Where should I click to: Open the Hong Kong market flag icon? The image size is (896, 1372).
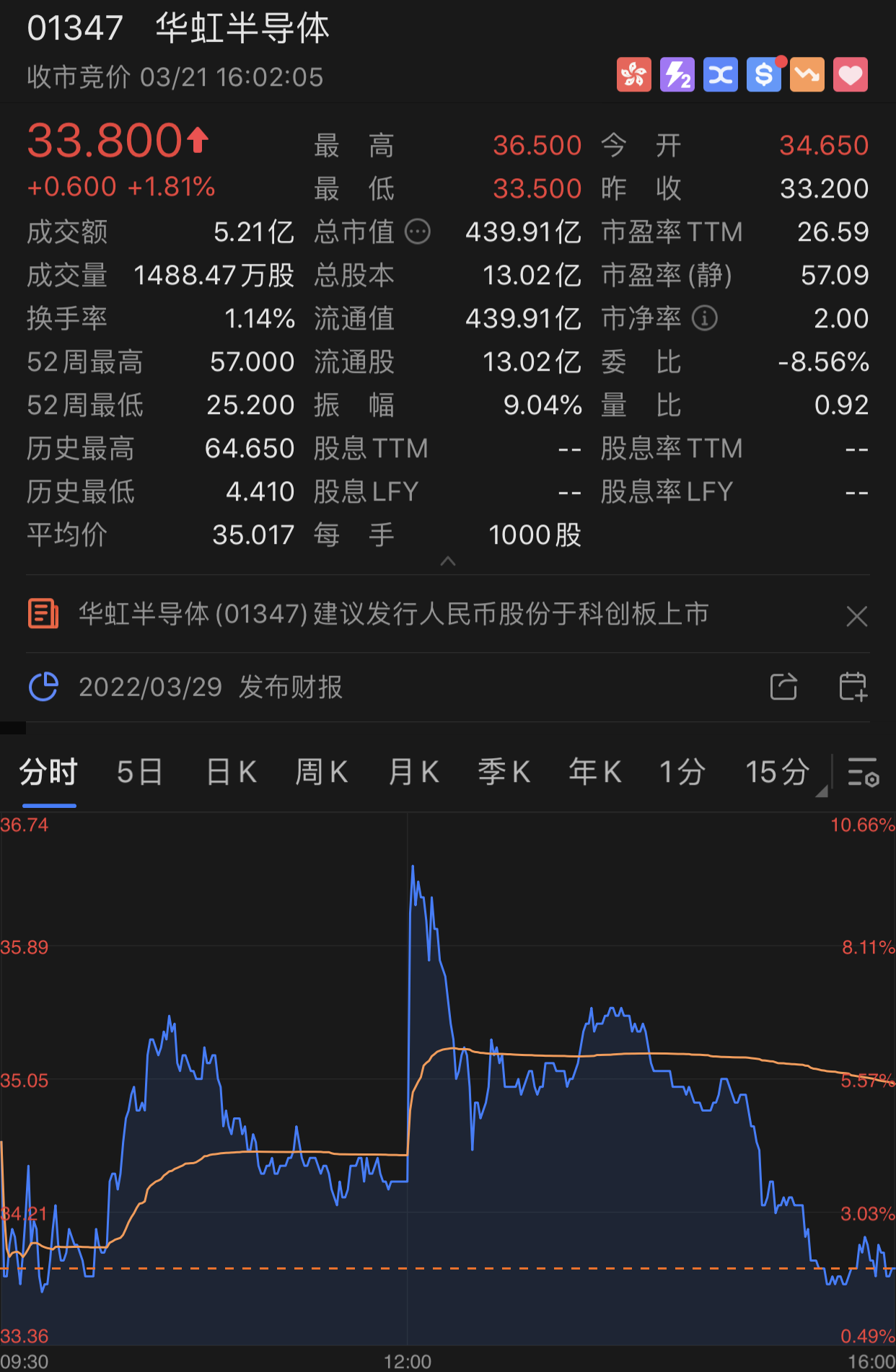point(633,75)
